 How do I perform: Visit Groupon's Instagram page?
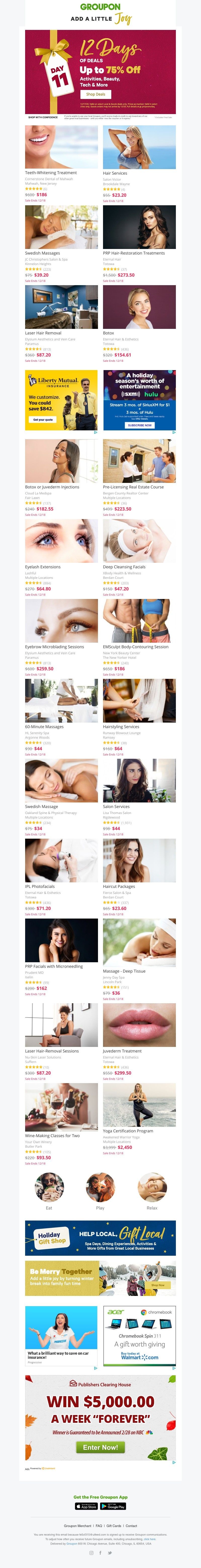(x=91, y=1553)
